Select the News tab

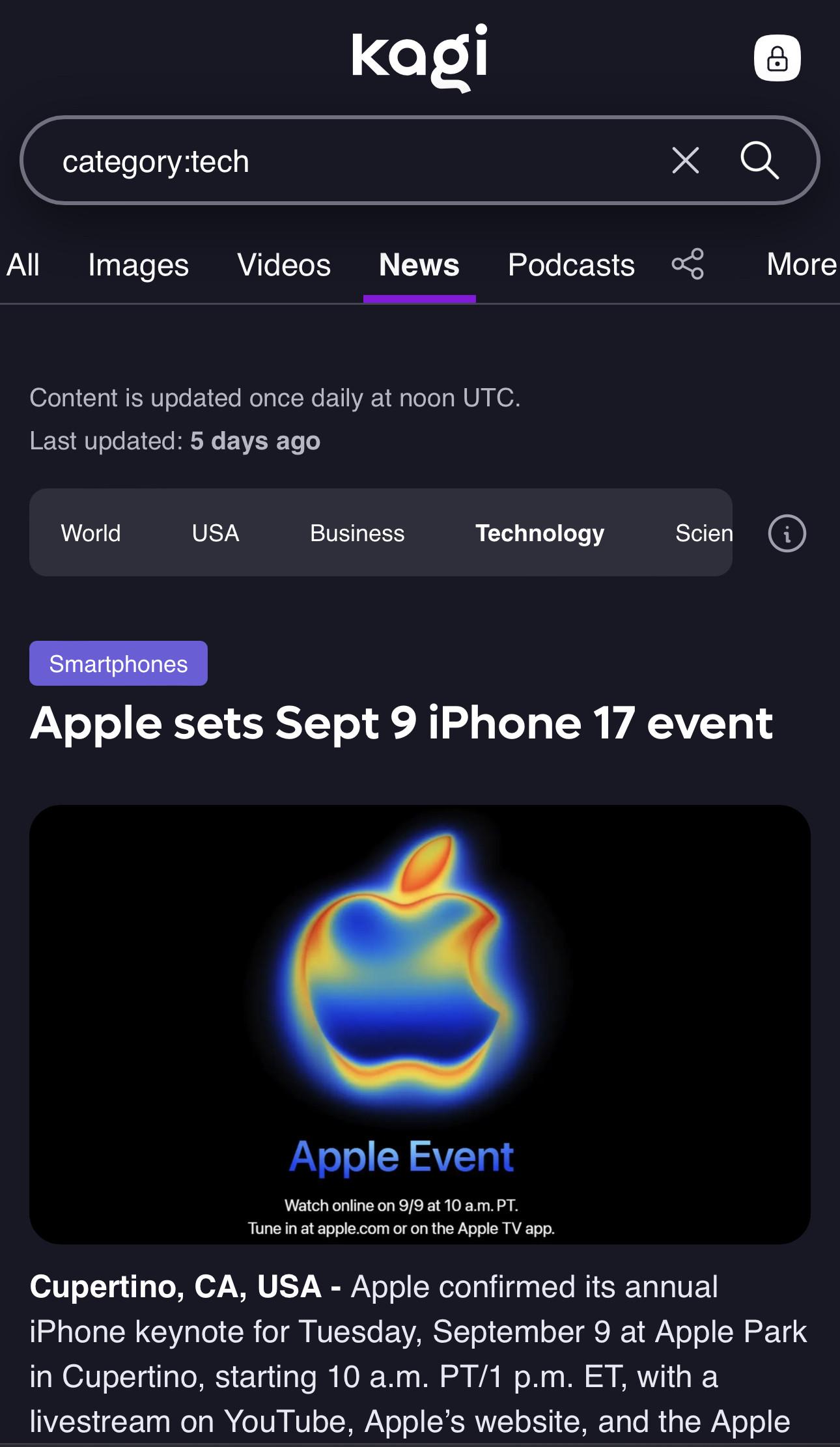pyautogui.click(x=419, y=266)
